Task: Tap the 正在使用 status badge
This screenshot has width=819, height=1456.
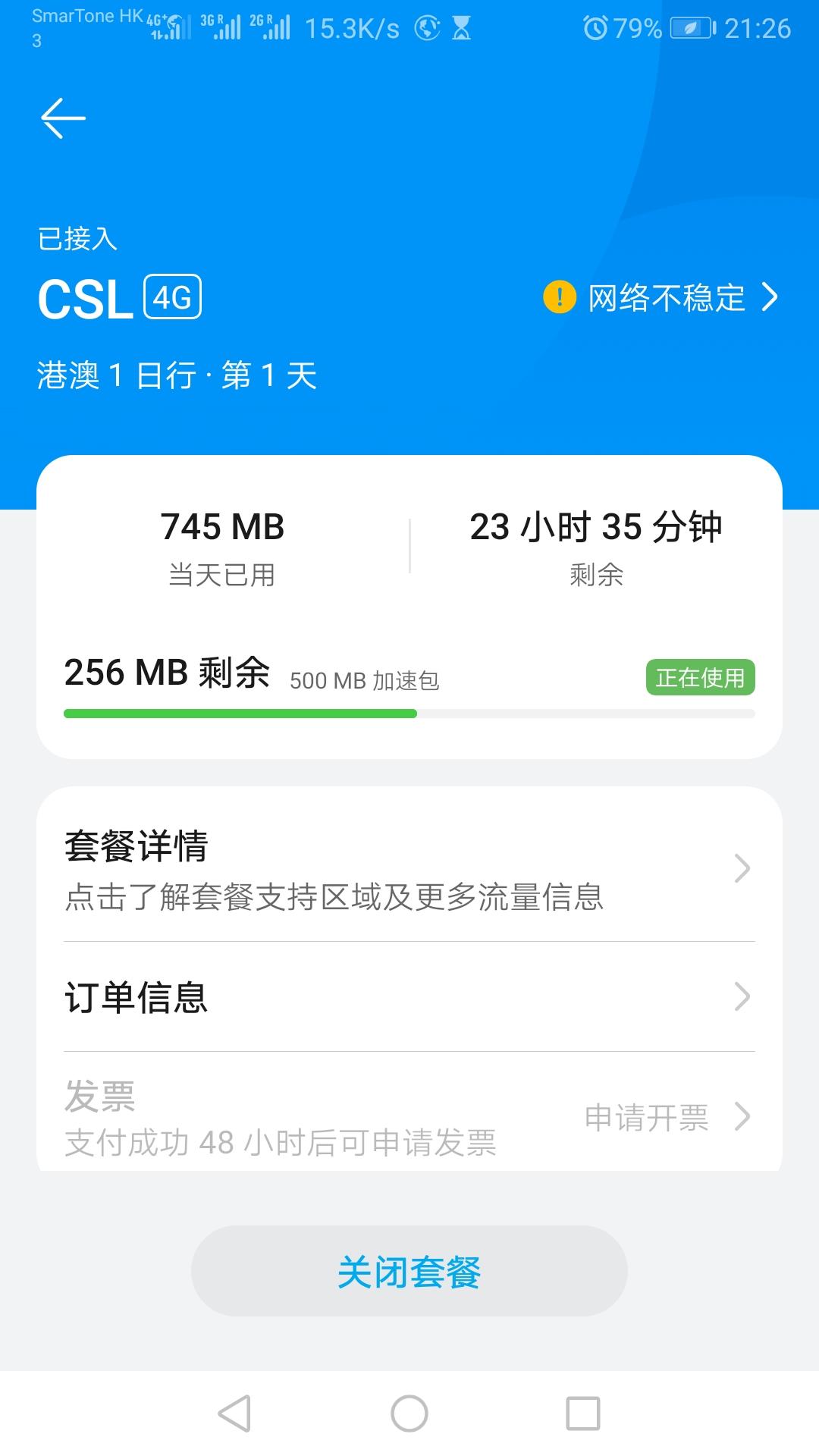Action: (x=699, y=679)
